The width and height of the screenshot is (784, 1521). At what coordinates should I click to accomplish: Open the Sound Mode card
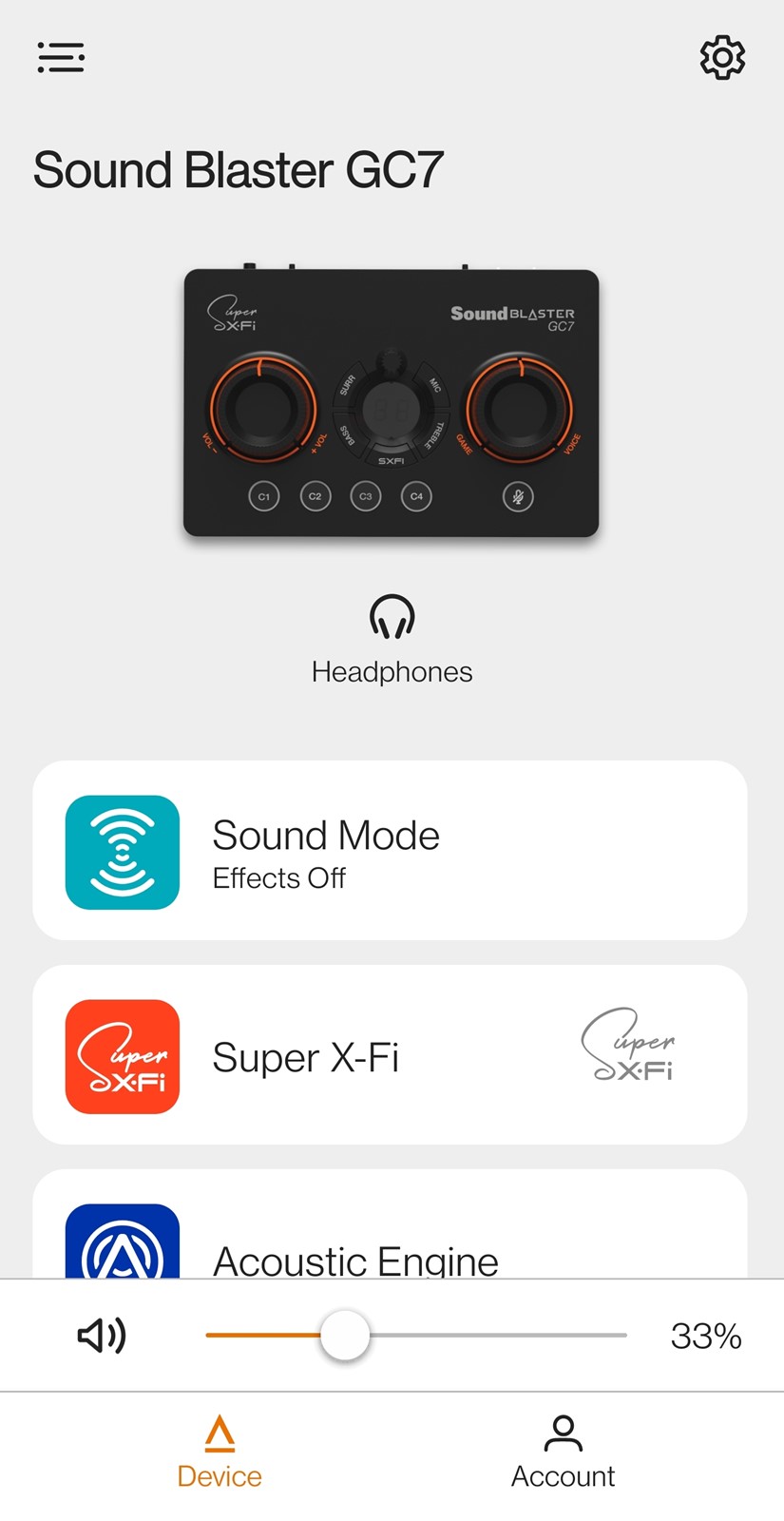coord(390,851)
